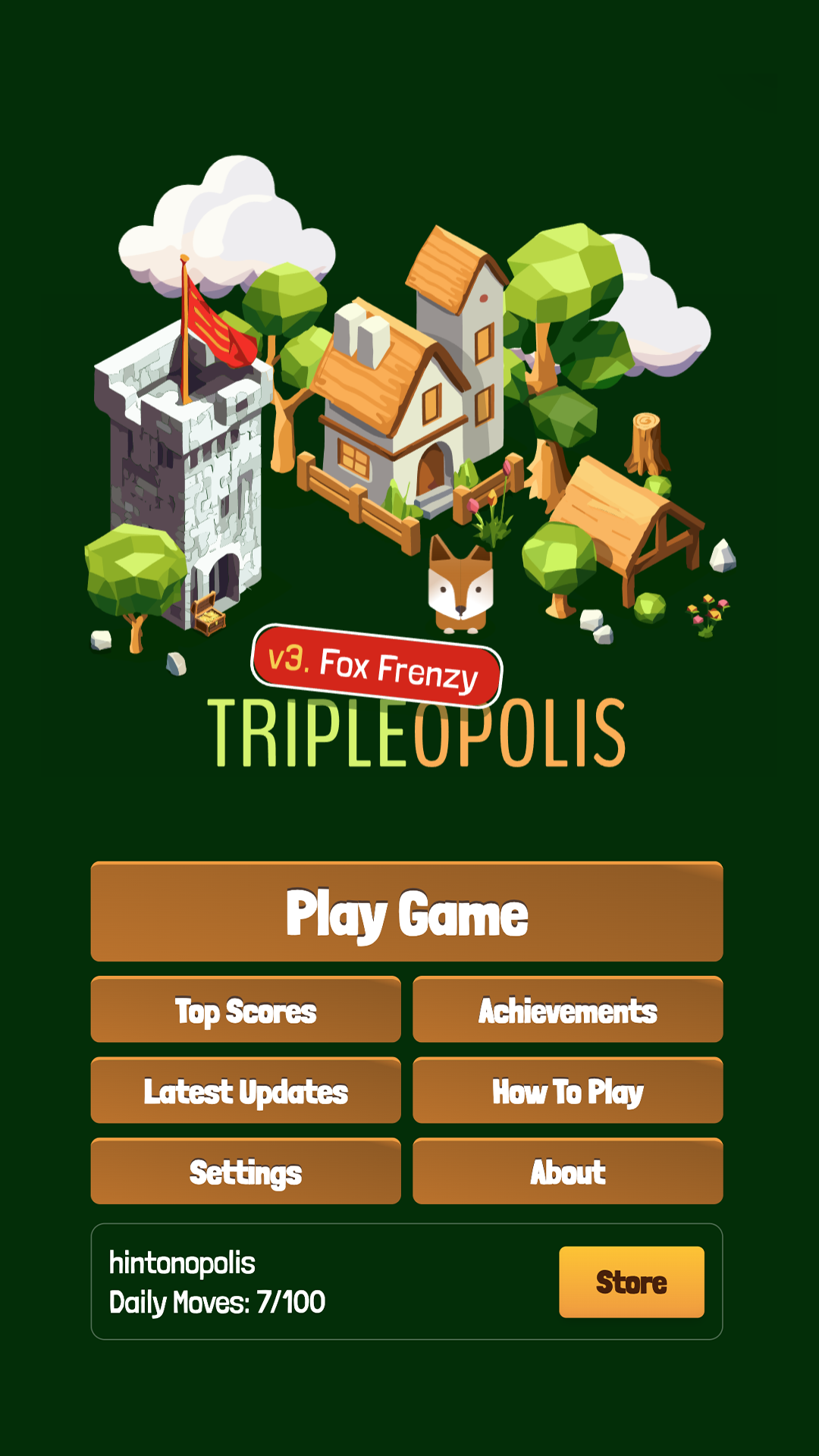Open the About page
Image resolution: width=819 pixels, height=1456 pixels.
(568, 1171)
